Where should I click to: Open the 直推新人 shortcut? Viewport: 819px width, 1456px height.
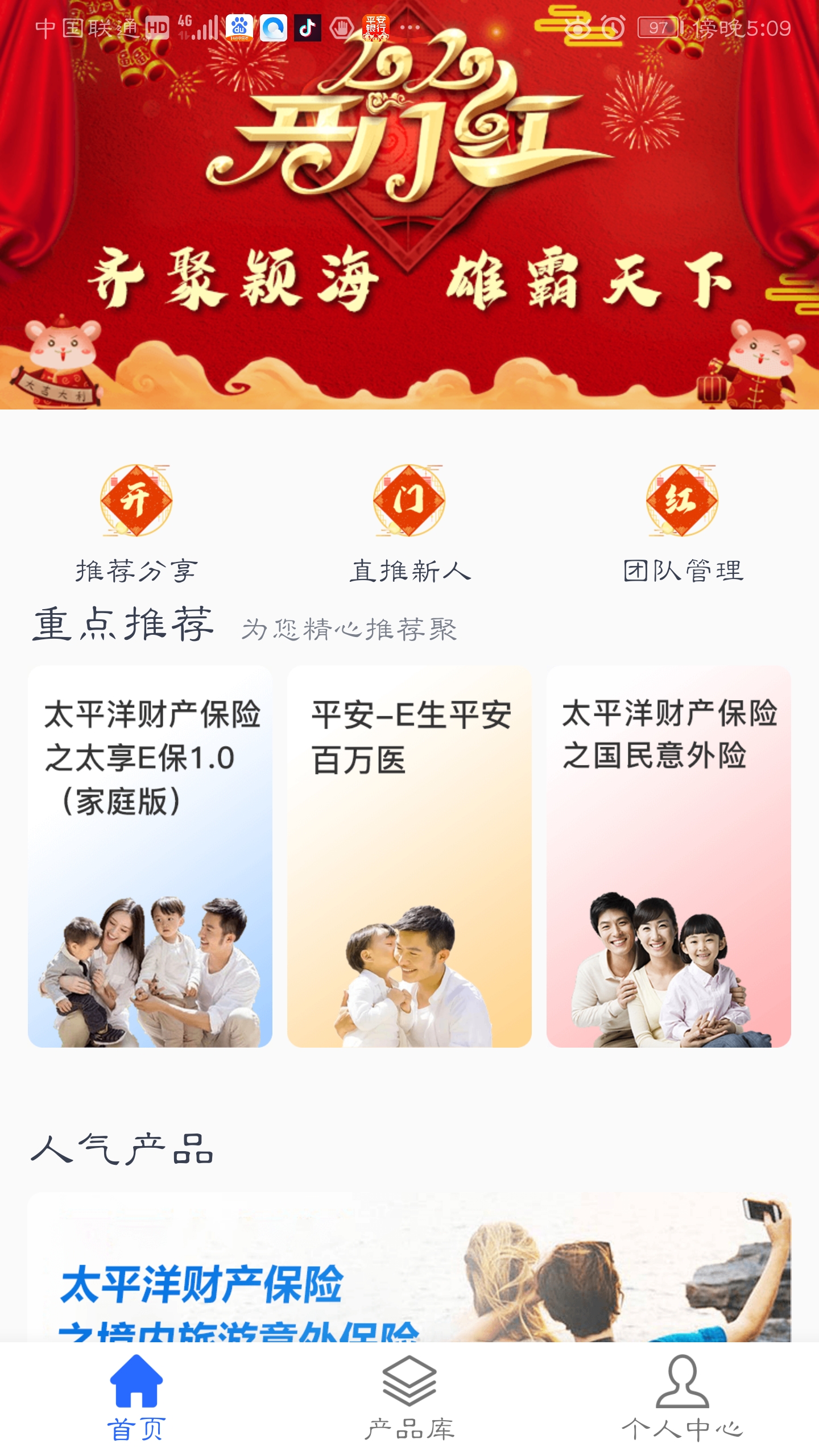pos(409,523)
